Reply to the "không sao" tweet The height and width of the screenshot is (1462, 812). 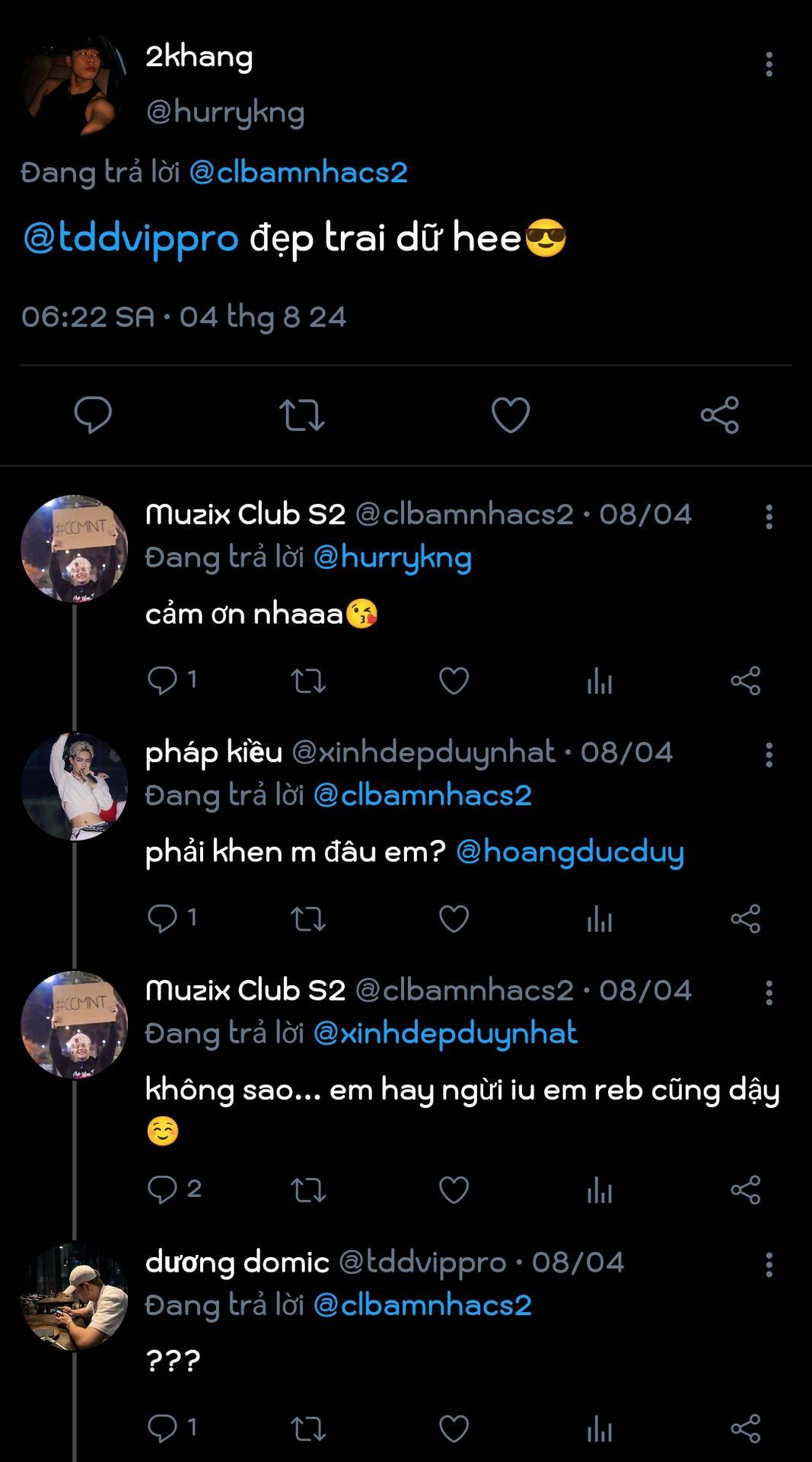tap(162, 1189)
